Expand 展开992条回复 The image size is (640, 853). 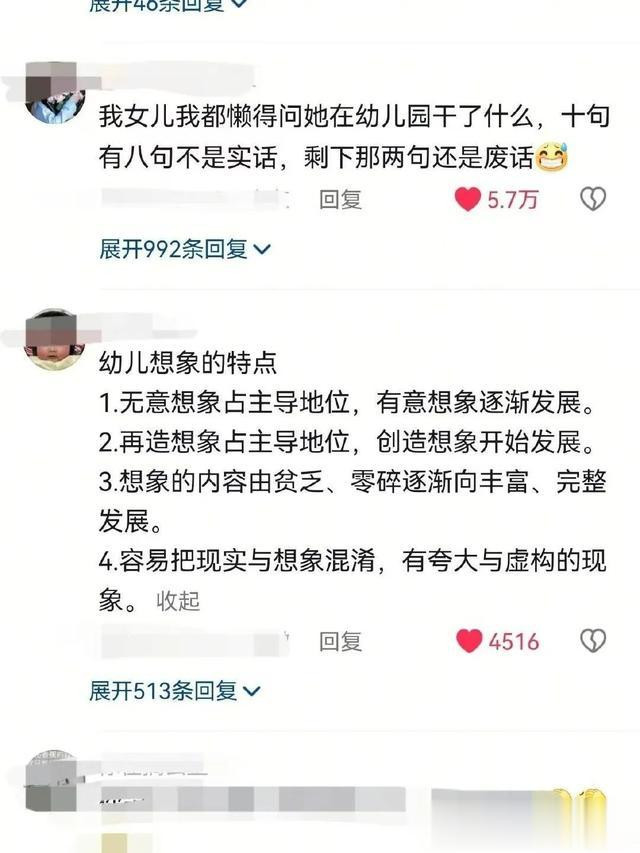(184, 249)
